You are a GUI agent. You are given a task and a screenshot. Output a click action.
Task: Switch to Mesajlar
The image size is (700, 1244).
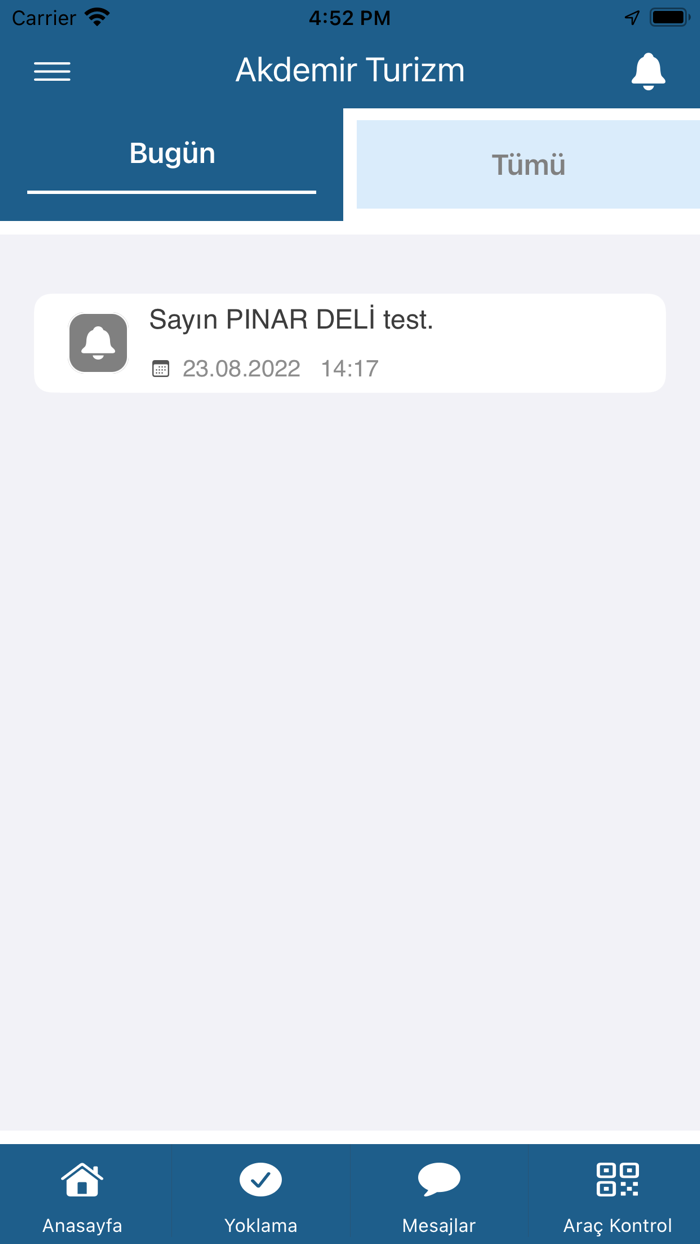coord(439,1195)
